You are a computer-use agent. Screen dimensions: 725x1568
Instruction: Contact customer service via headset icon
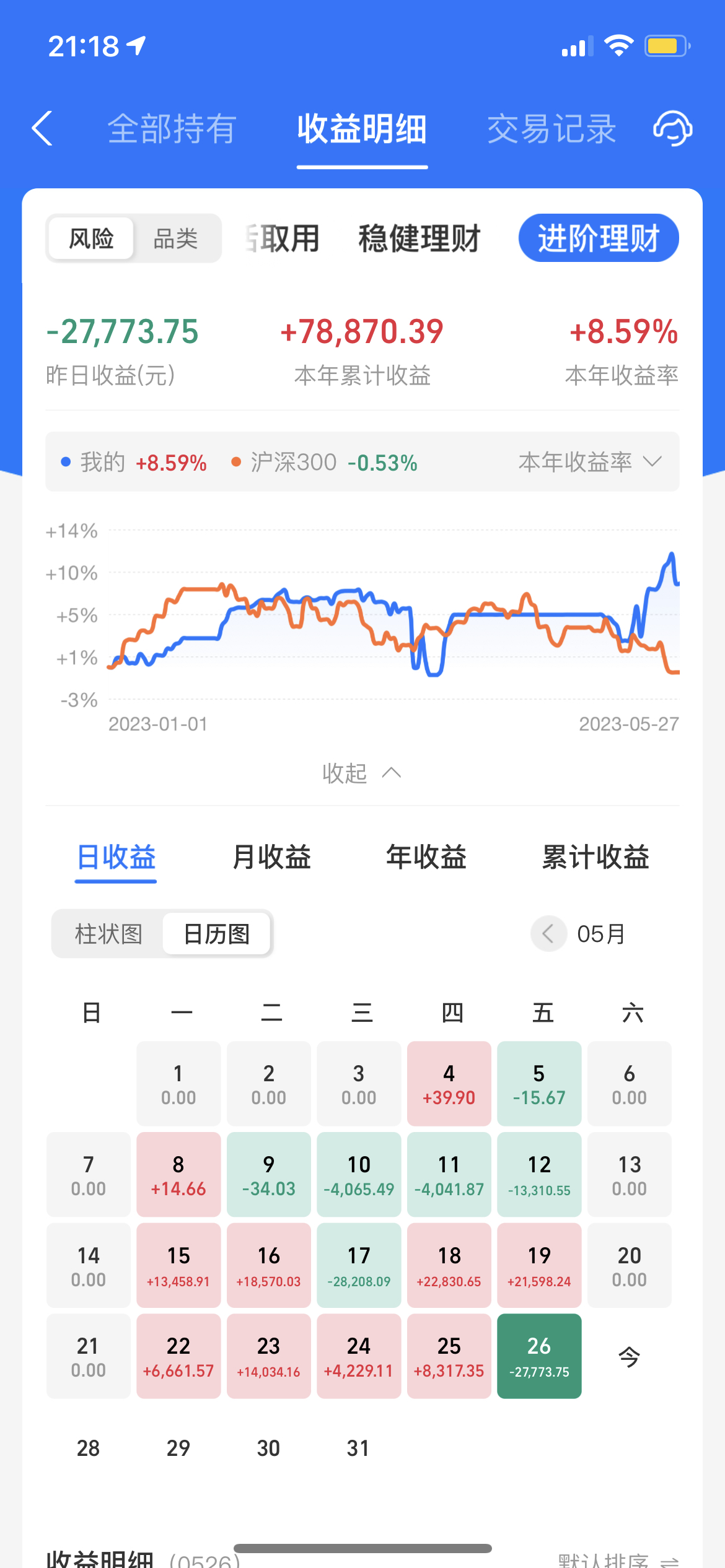pos(673,129)
